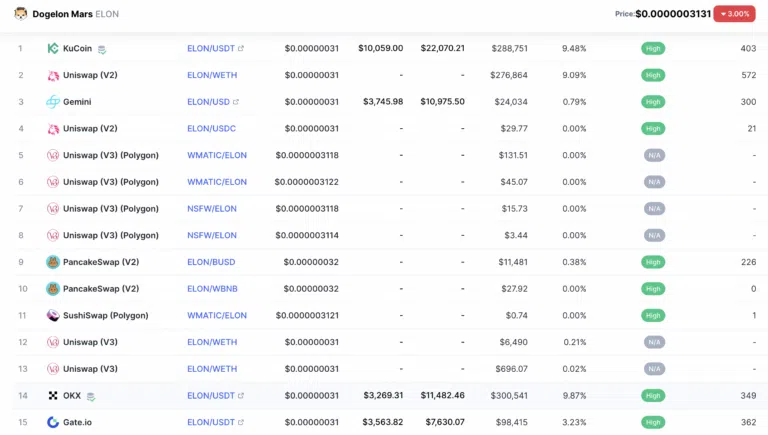Open the KuCoin exchange page
This screenshot has width=768, height=435.
[x=77, y=48]
